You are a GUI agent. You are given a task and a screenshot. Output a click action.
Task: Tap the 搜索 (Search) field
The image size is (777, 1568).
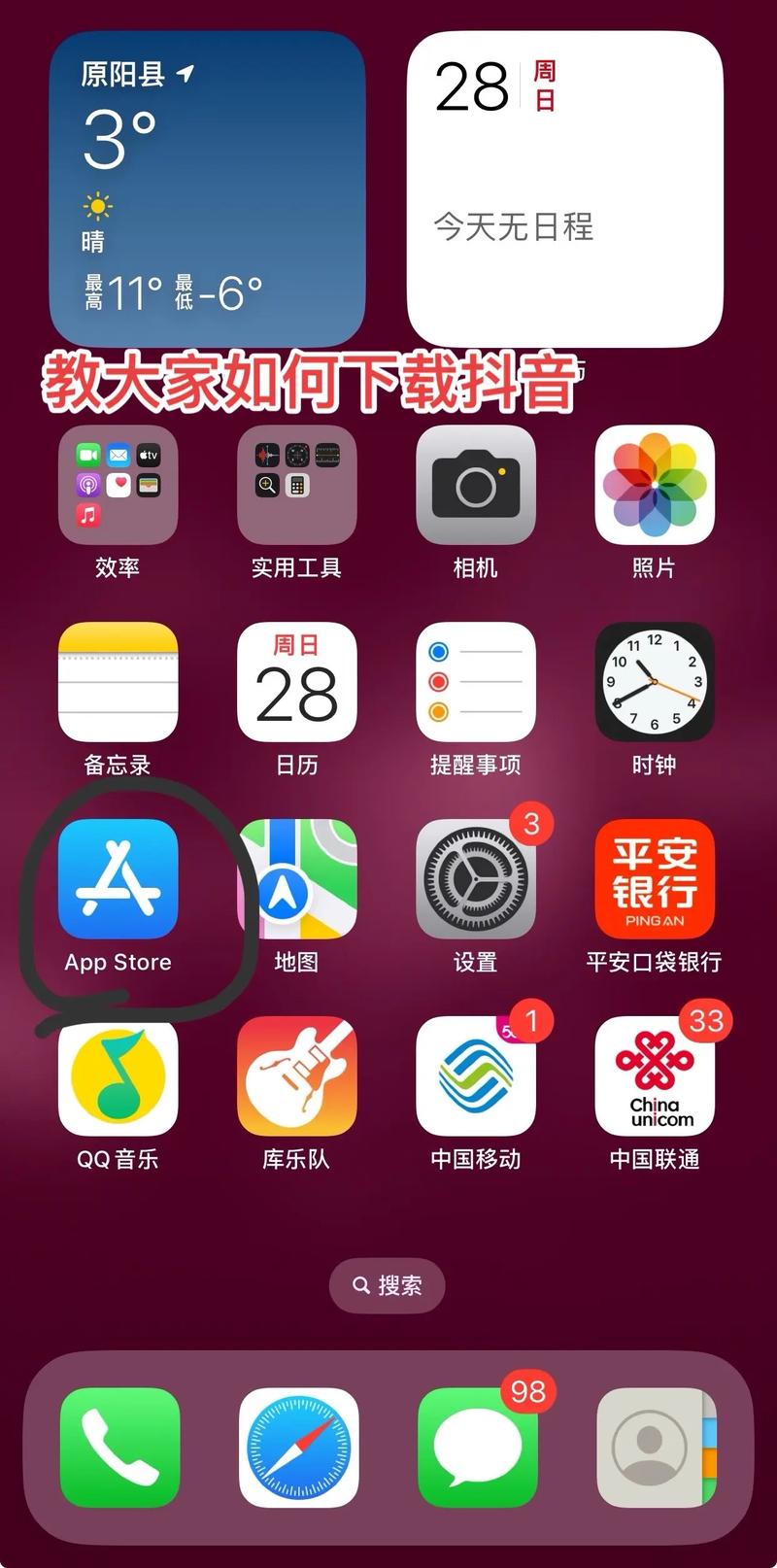pyautogui.click(x=388, y=1284)
